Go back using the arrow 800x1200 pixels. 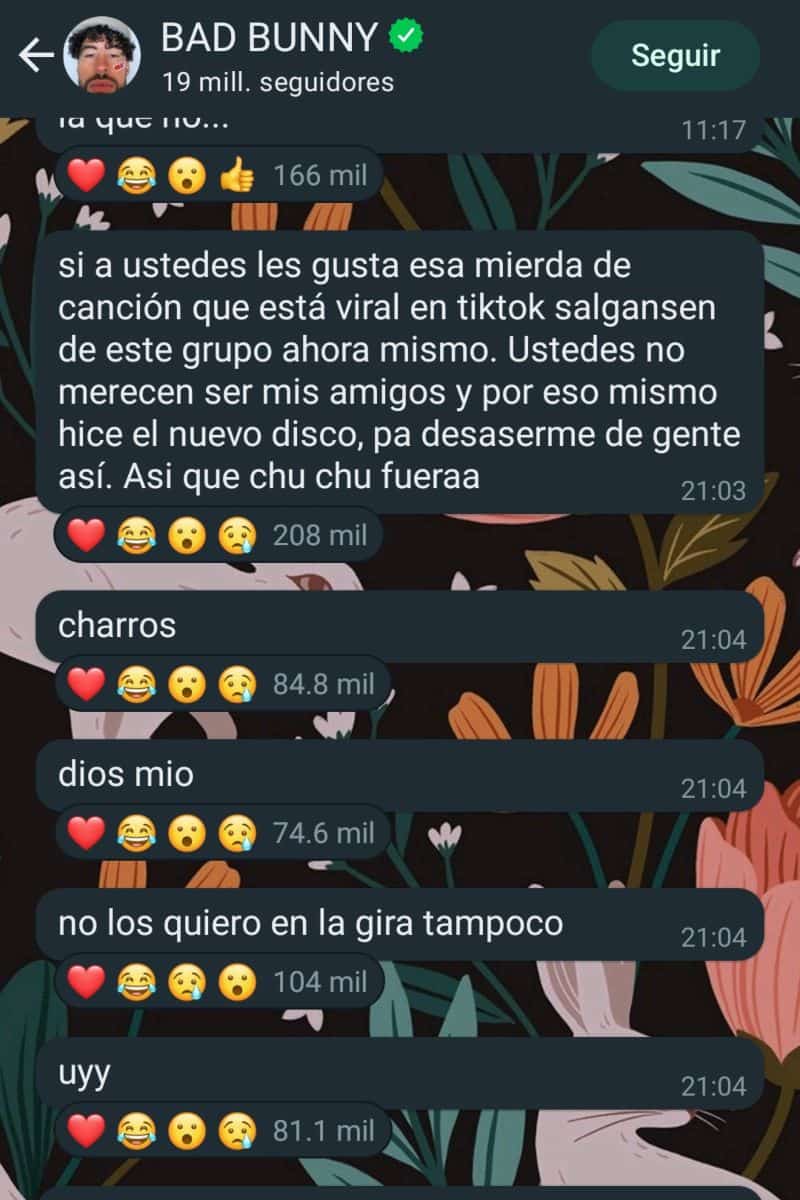click(x=36, y=56)
